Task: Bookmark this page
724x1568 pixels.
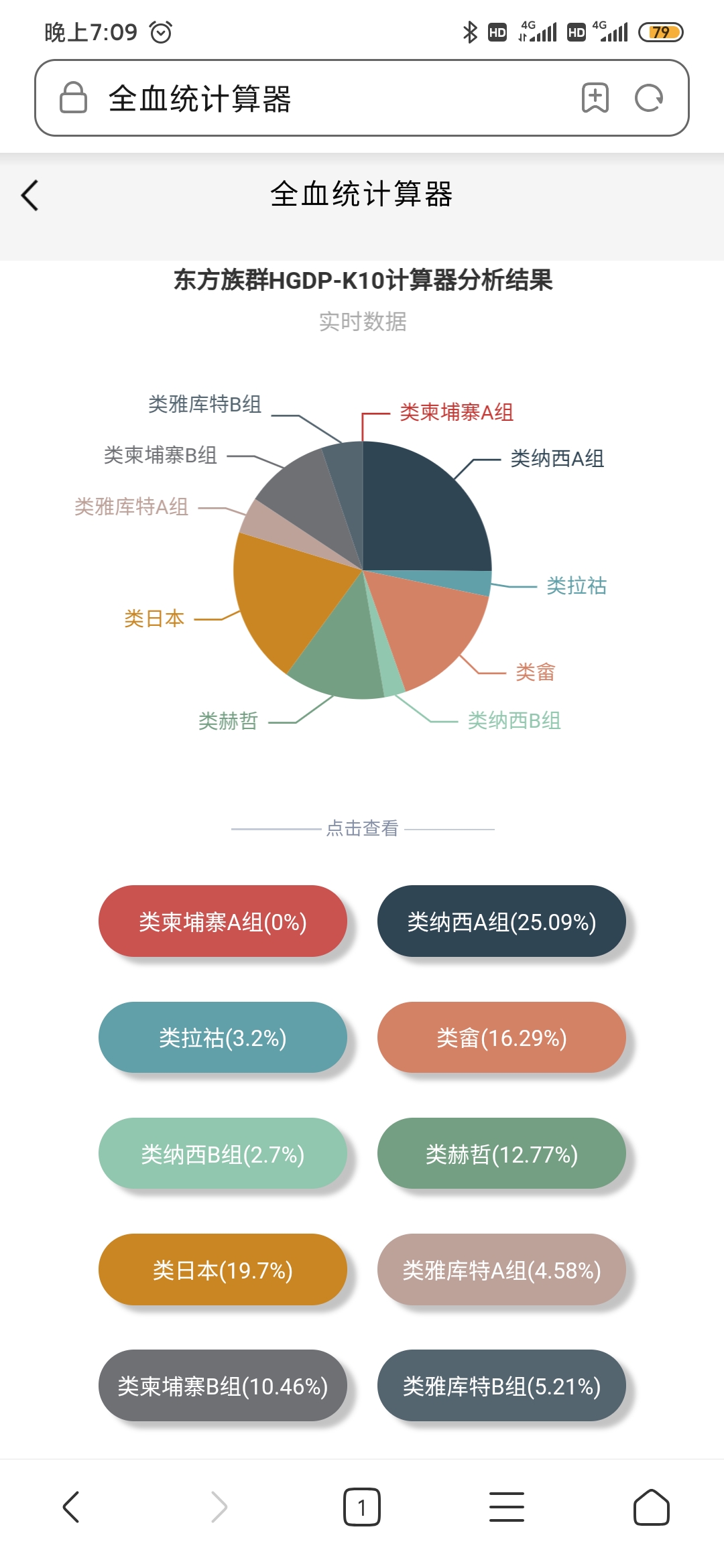Action: point(595,98)
